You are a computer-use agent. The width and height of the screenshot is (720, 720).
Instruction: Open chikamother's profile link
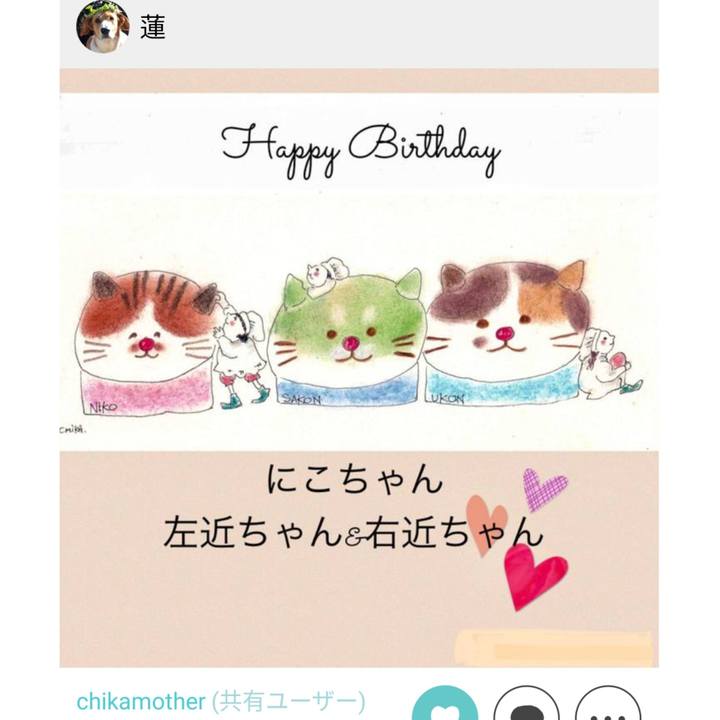click(141, 701)
